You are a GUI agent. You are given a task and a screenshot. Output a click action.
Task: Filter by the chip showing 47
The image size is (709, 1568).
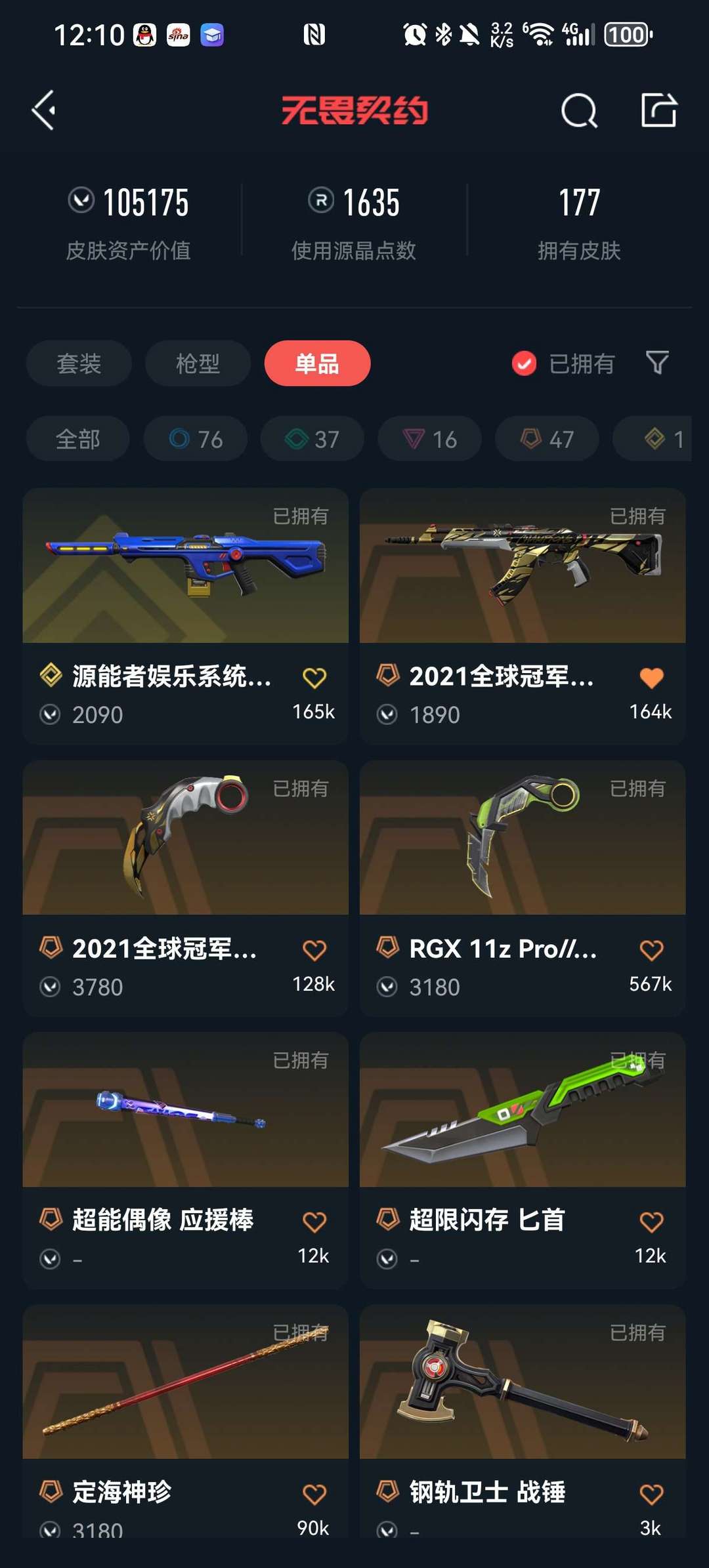[547, 439]
